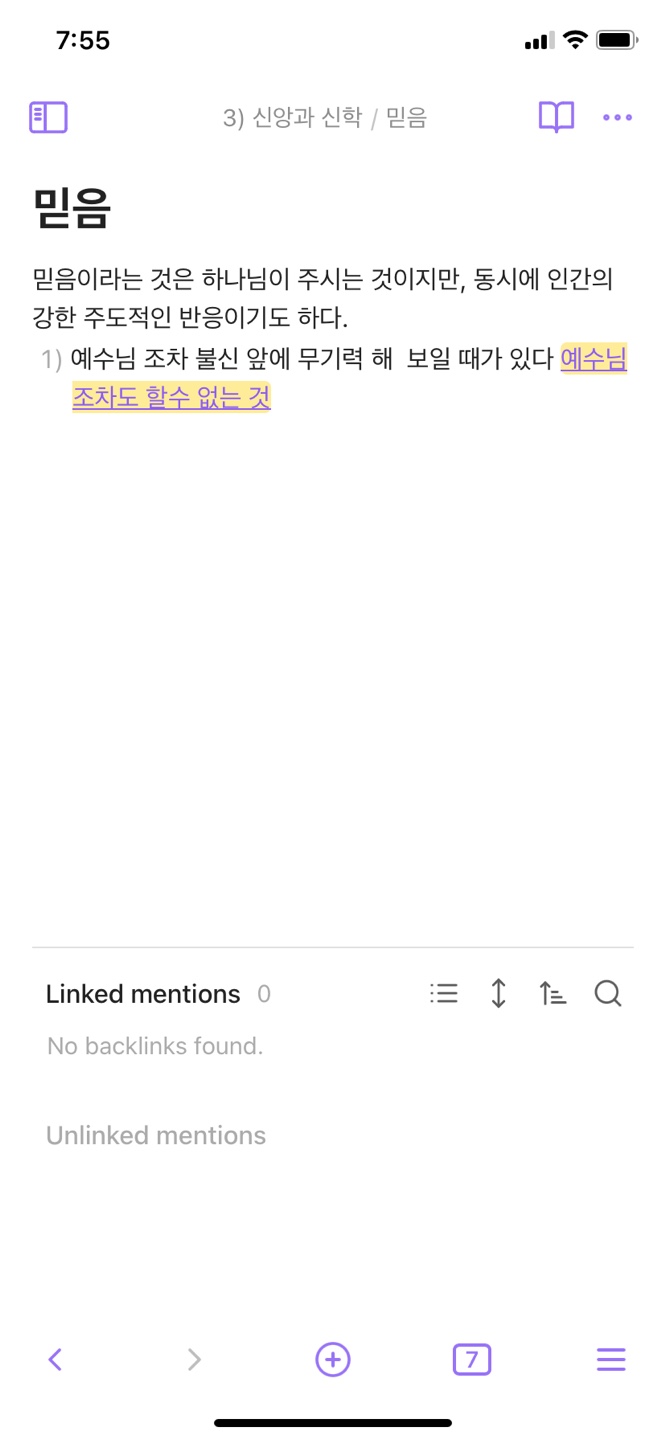Tap the 믿음 note title to edit
This screenshot has width=666, height=1440.
point(71,208)
